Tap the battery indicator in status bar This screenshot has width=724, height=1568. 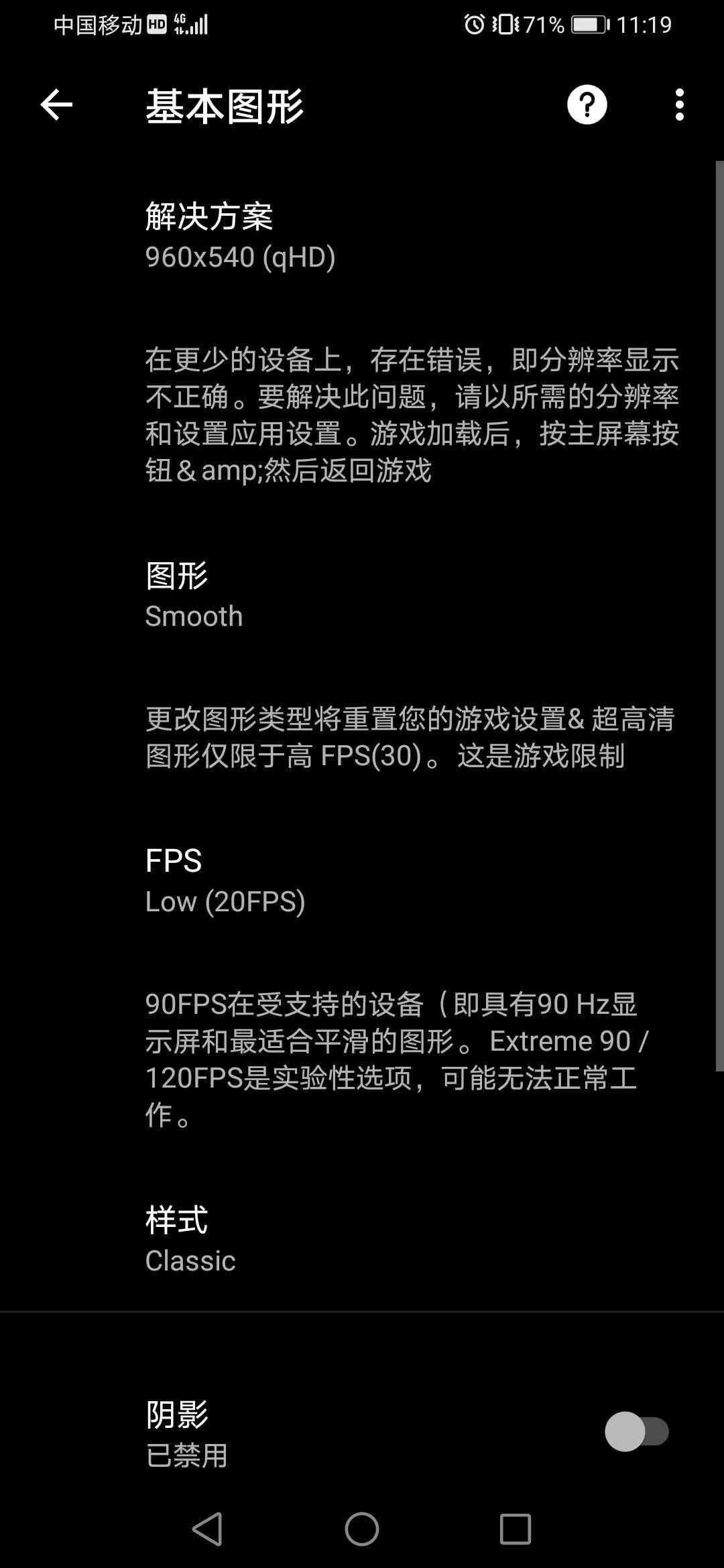pyautogui.click(x=587, y=23)
